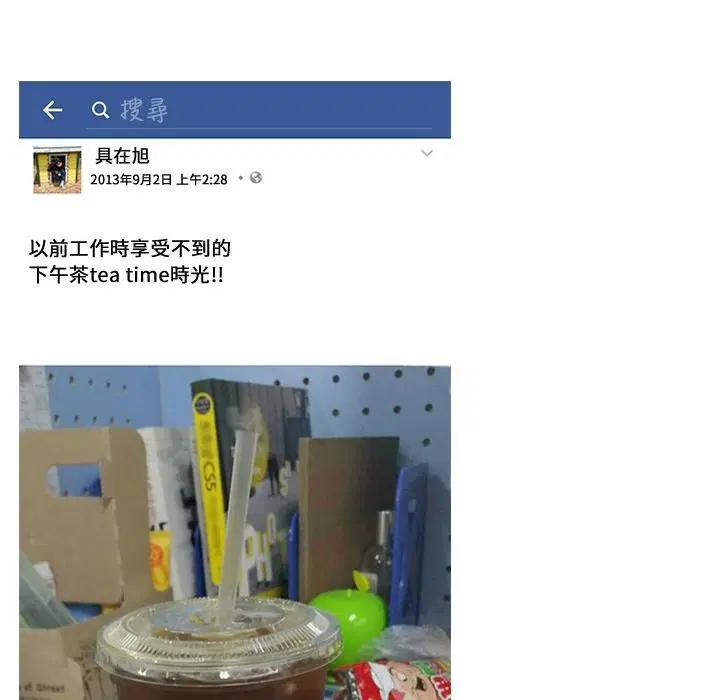The width and height of the screenshot is (720, 700).
Task: Open the tea drink photo in the post
Action: 235,532
